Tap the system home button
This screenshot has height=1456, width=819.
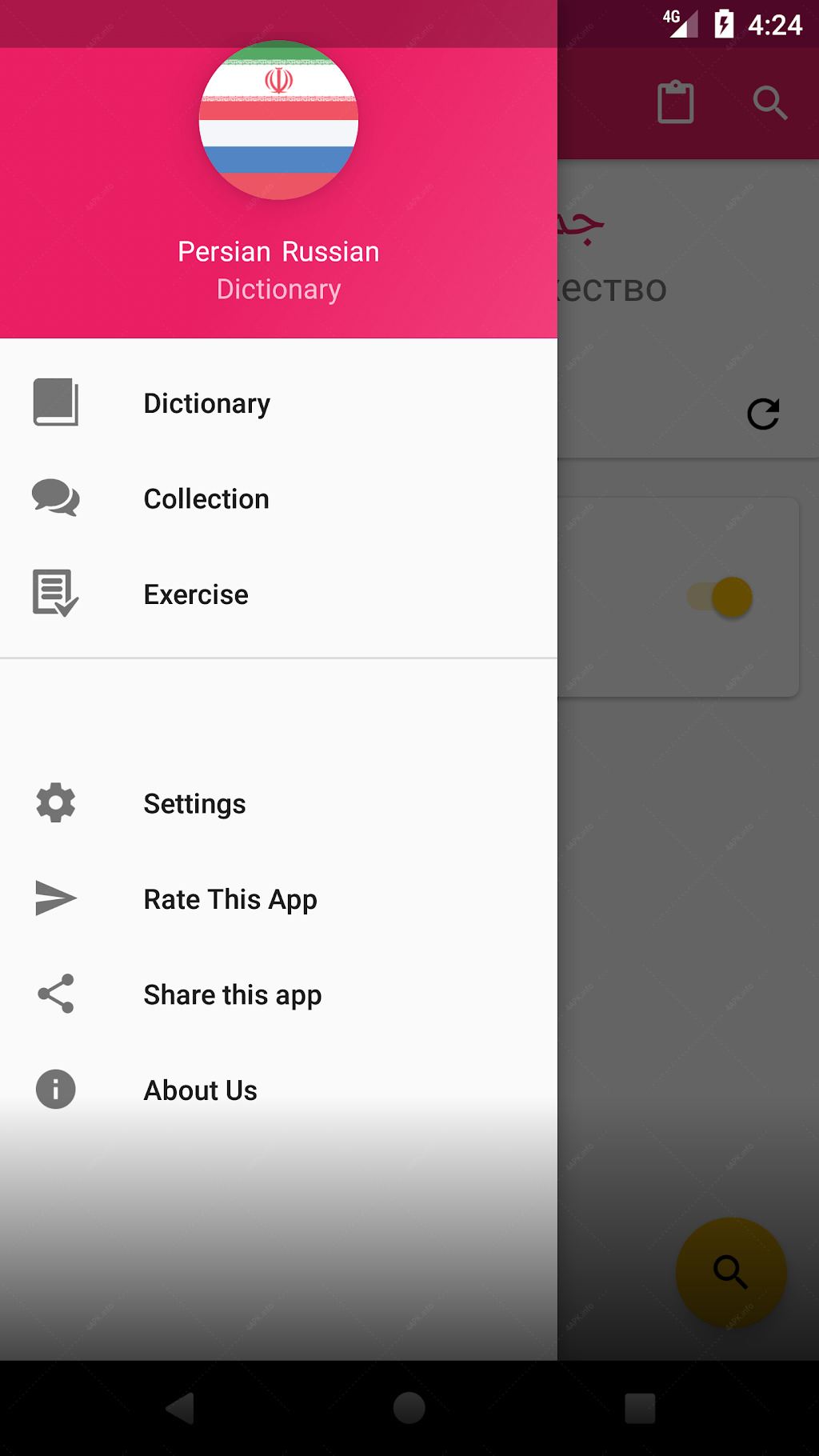[x=409, y=1408]
